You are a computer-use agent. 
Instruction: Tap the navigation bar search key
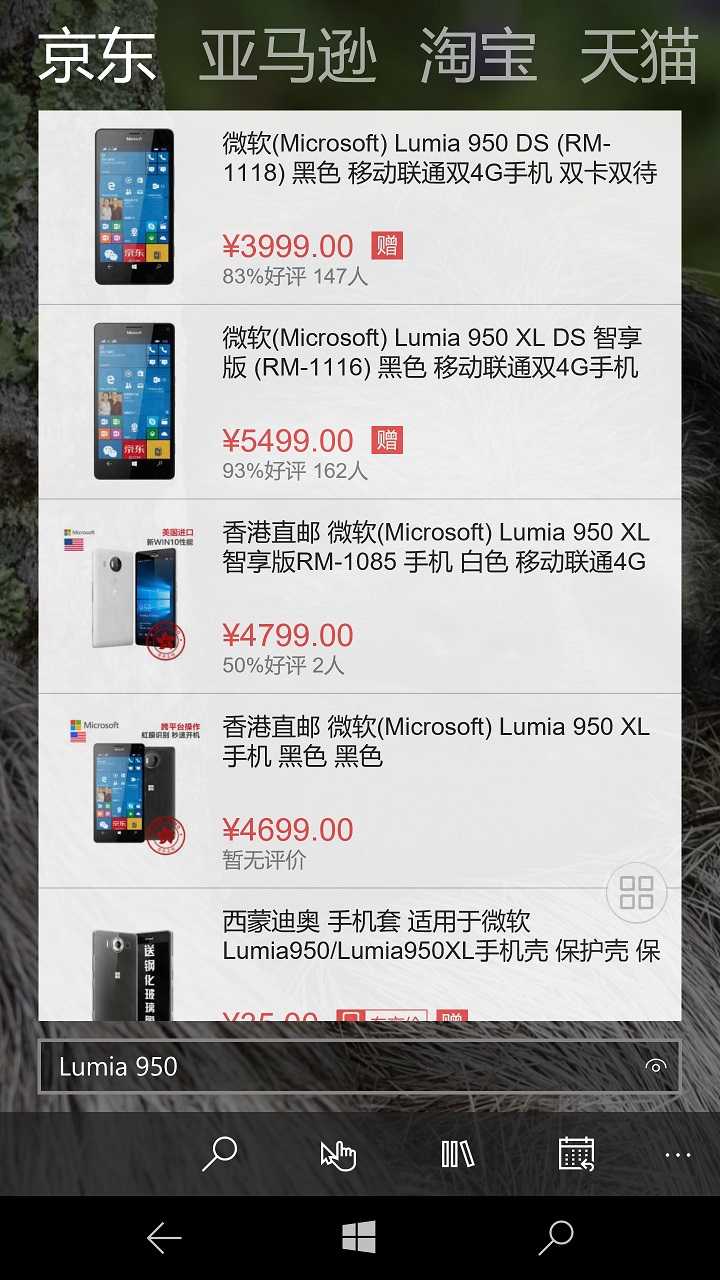[x=557, y=1238]
